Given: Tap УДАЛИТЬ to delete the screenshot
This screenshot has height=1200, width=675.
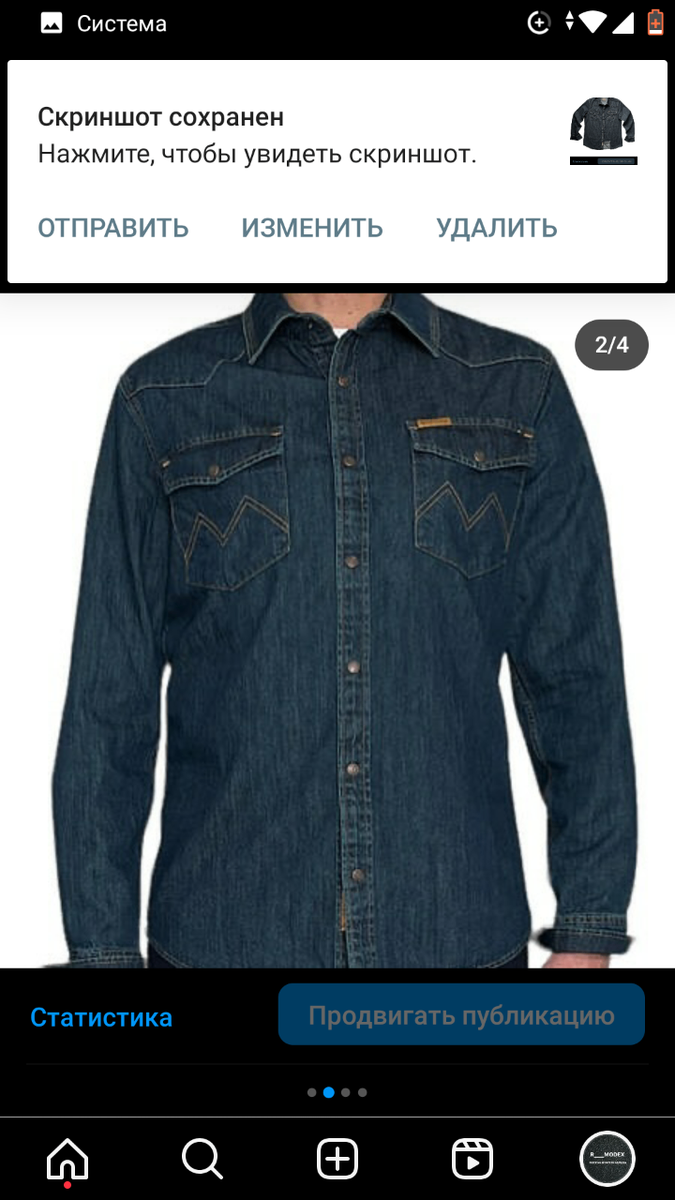Looking at the screenshot, I should click(496, 228).
